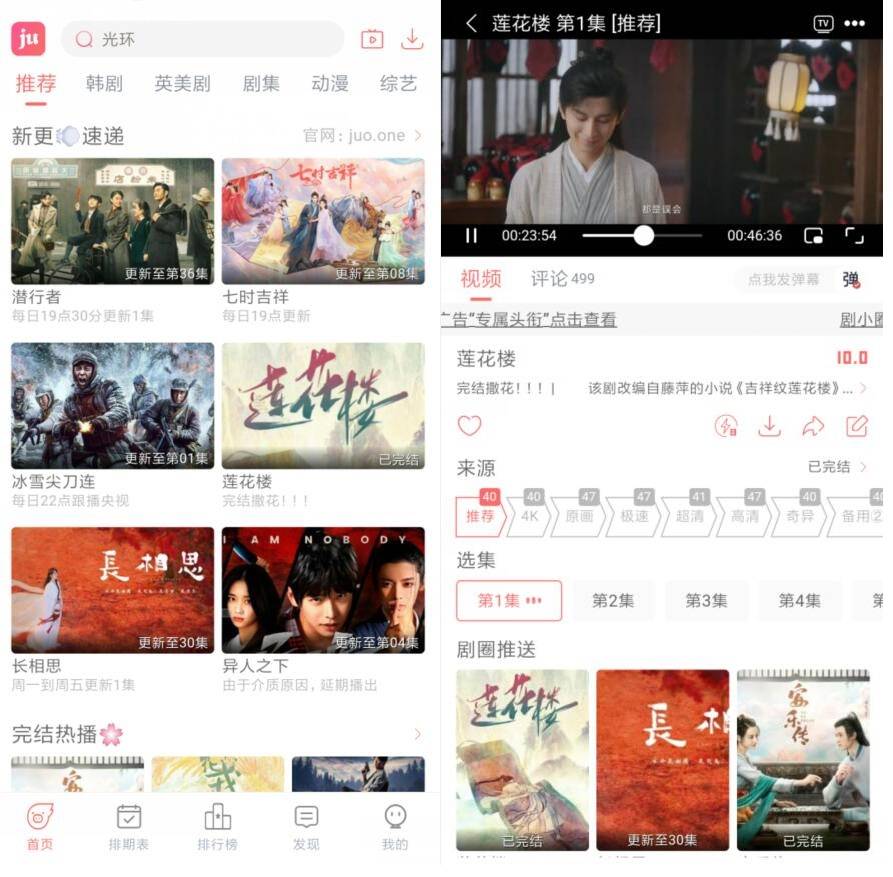Viewport: 893px width, 877px height.
Task: Open the 冰雪尖刀连 card
Action: point(112,406)
